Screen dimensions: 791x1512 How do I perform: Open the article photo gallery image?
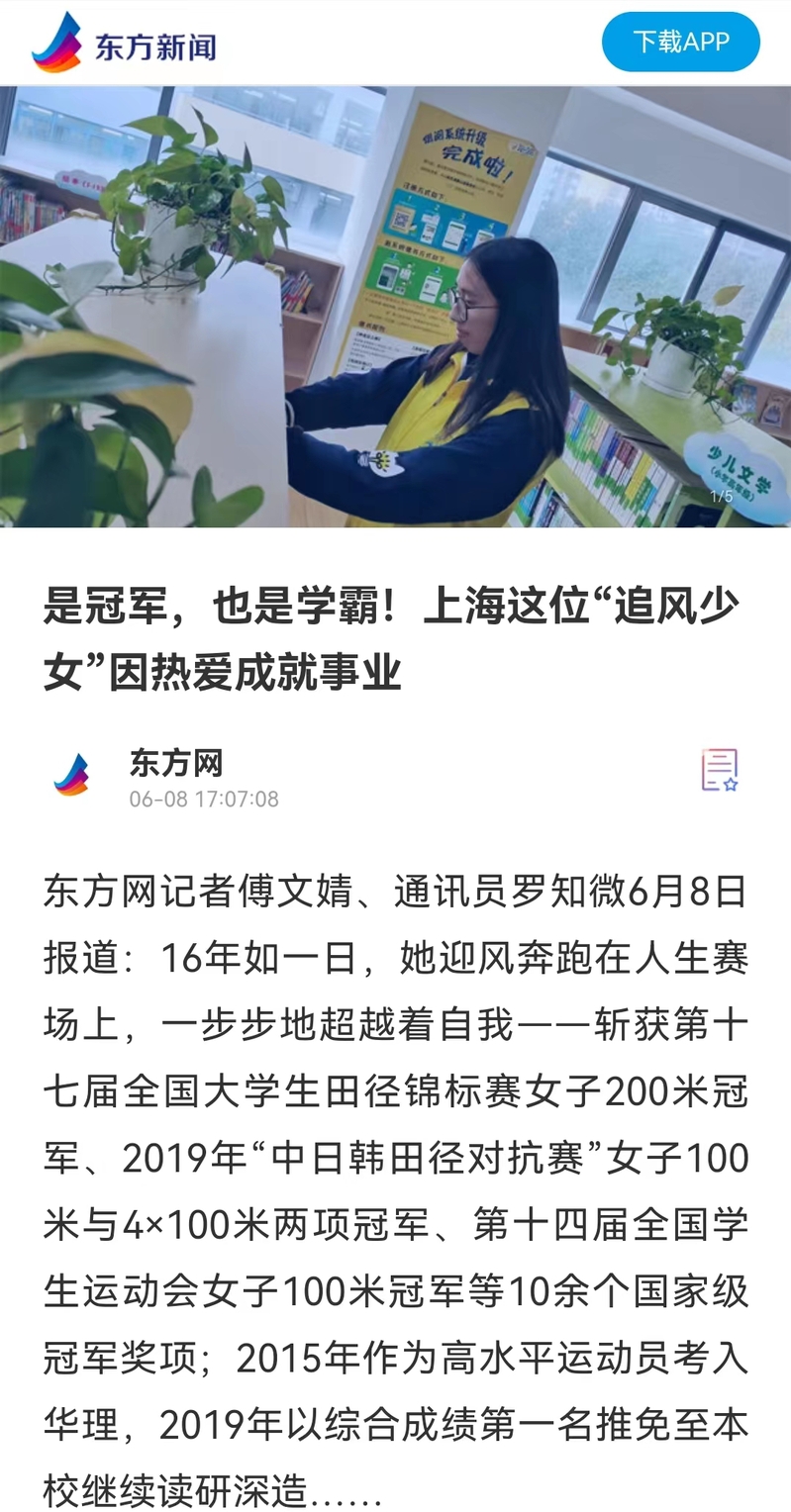click(396, 307)
